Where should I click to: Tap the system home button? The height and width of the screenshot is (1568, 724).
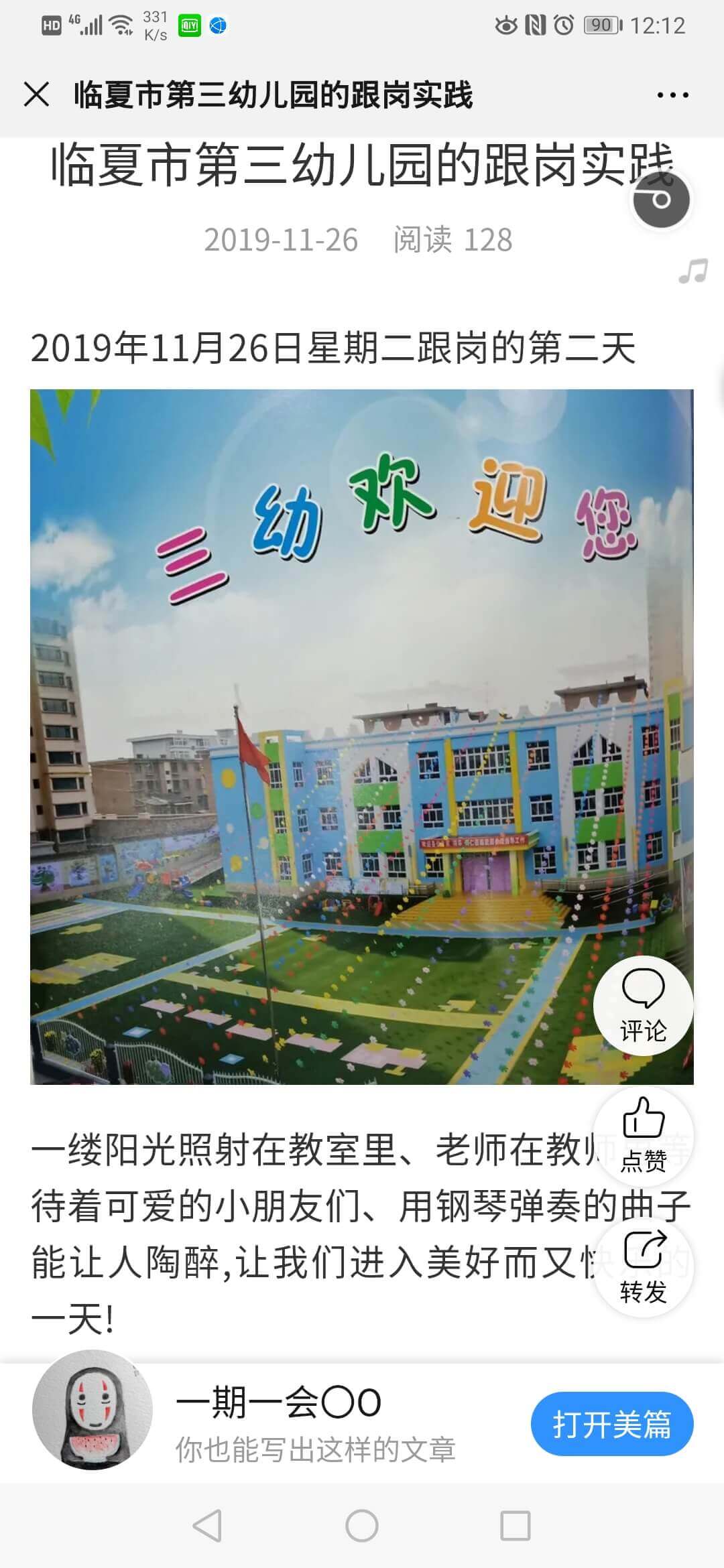[362, 1526]
